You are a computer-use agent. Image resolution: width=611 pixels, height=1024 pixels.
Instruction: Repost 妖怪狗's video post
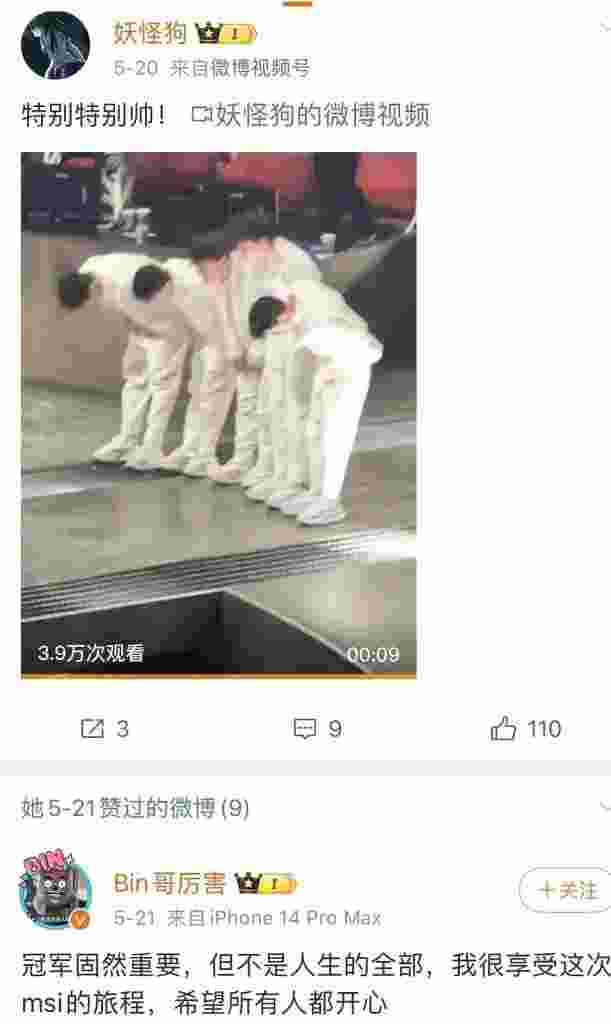click(104, 729)
